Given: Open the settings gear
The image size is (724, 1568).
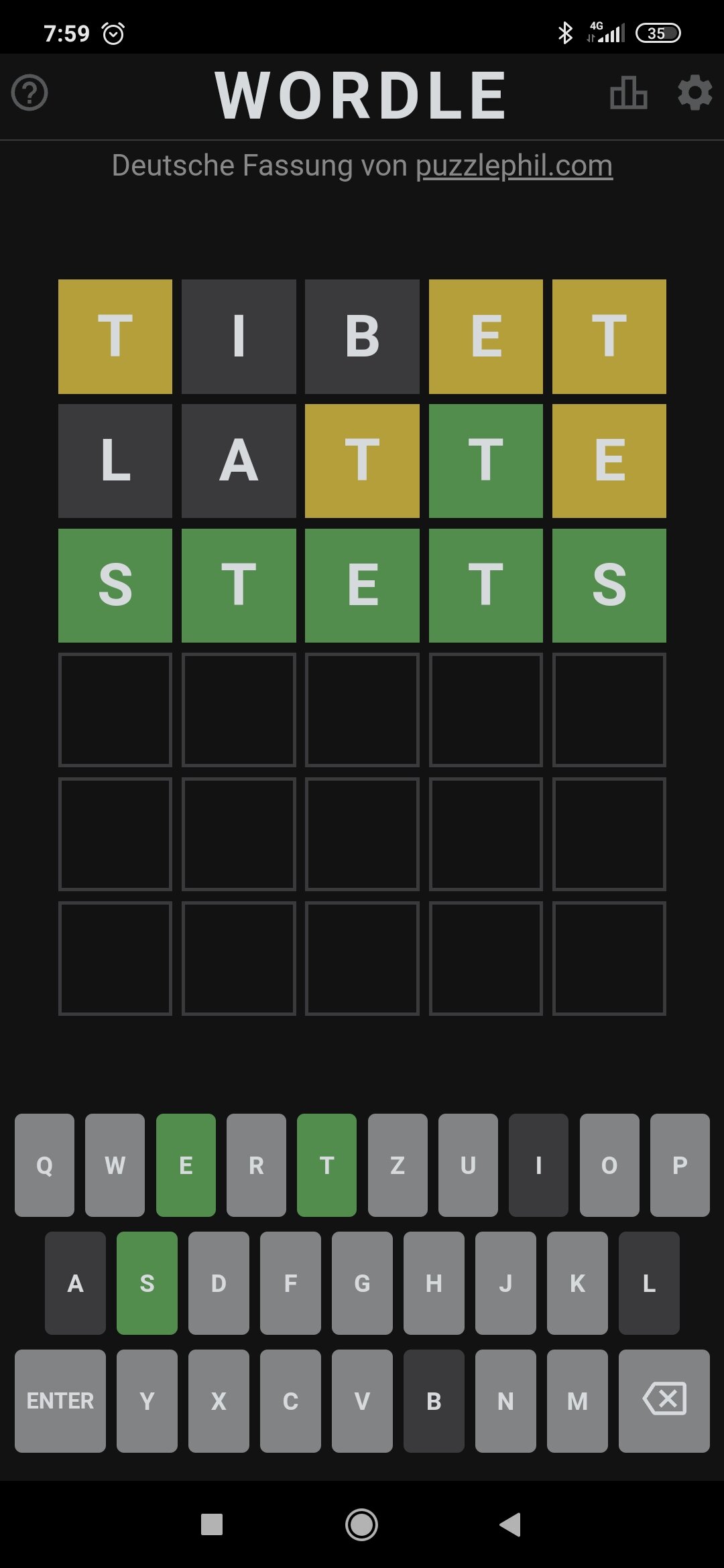Looking at the screenshot, I should point(695,92).
